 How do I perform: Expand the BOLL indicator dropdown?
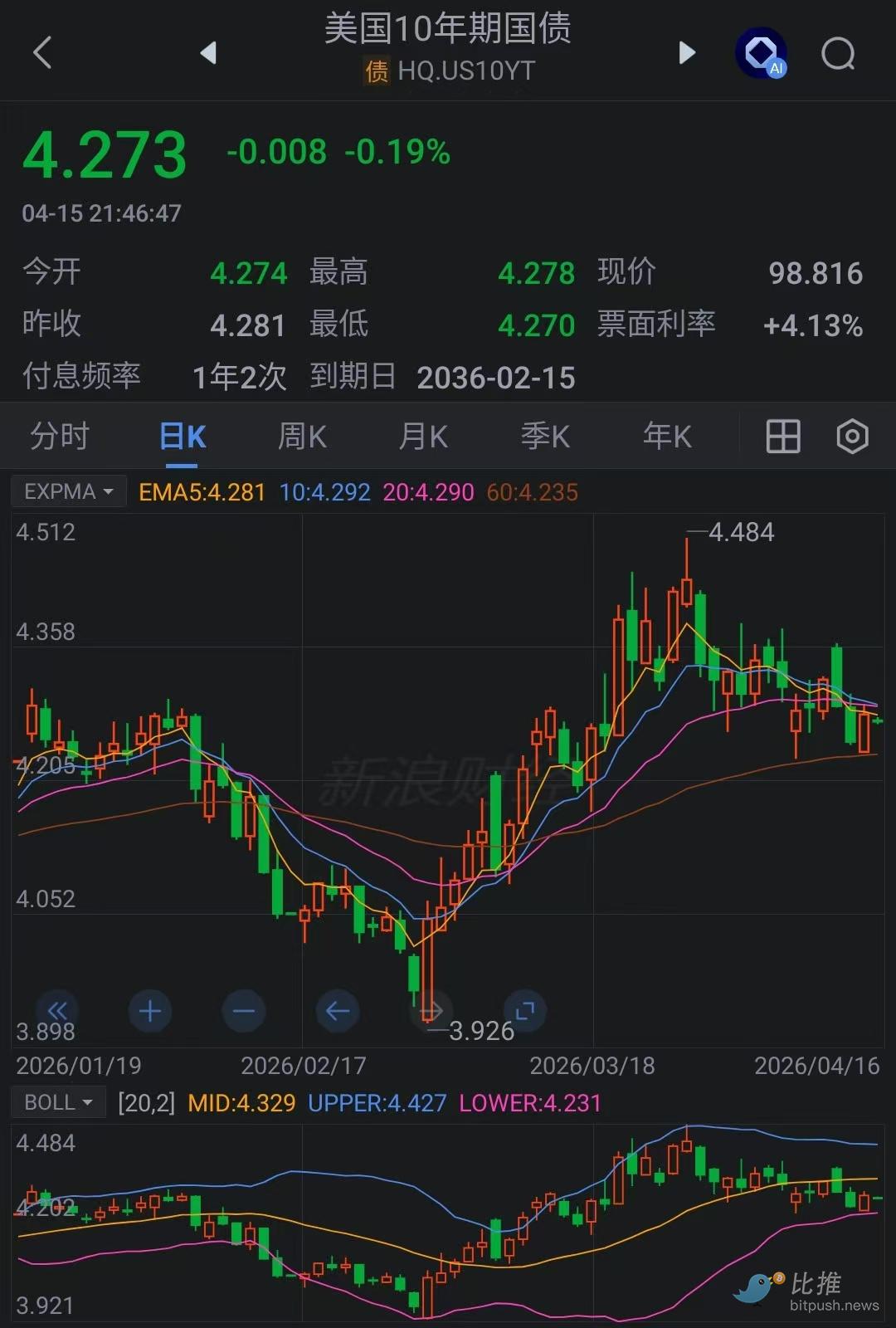click(x=58, y=1102)
